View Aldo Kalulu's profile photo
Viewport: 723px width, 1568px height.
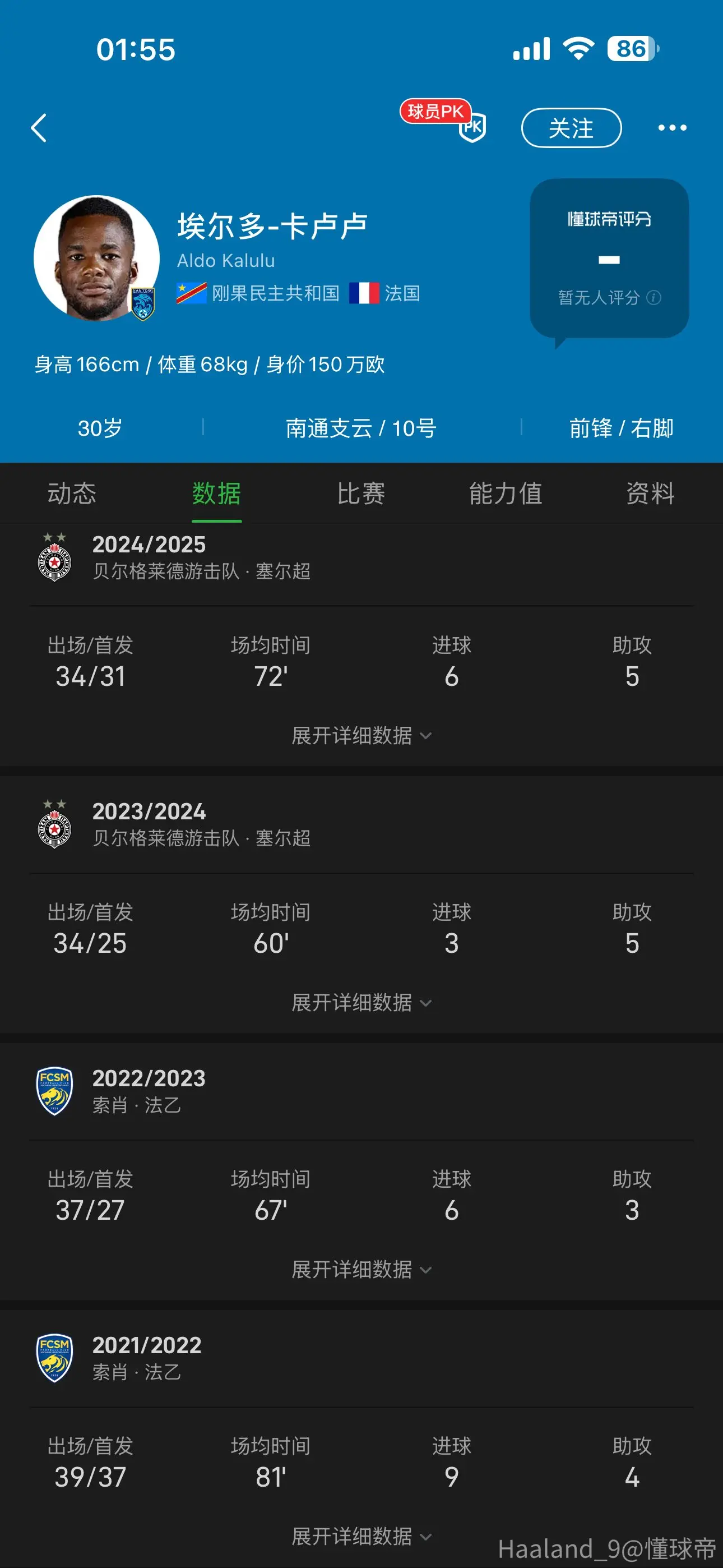[x=96, y=258]
